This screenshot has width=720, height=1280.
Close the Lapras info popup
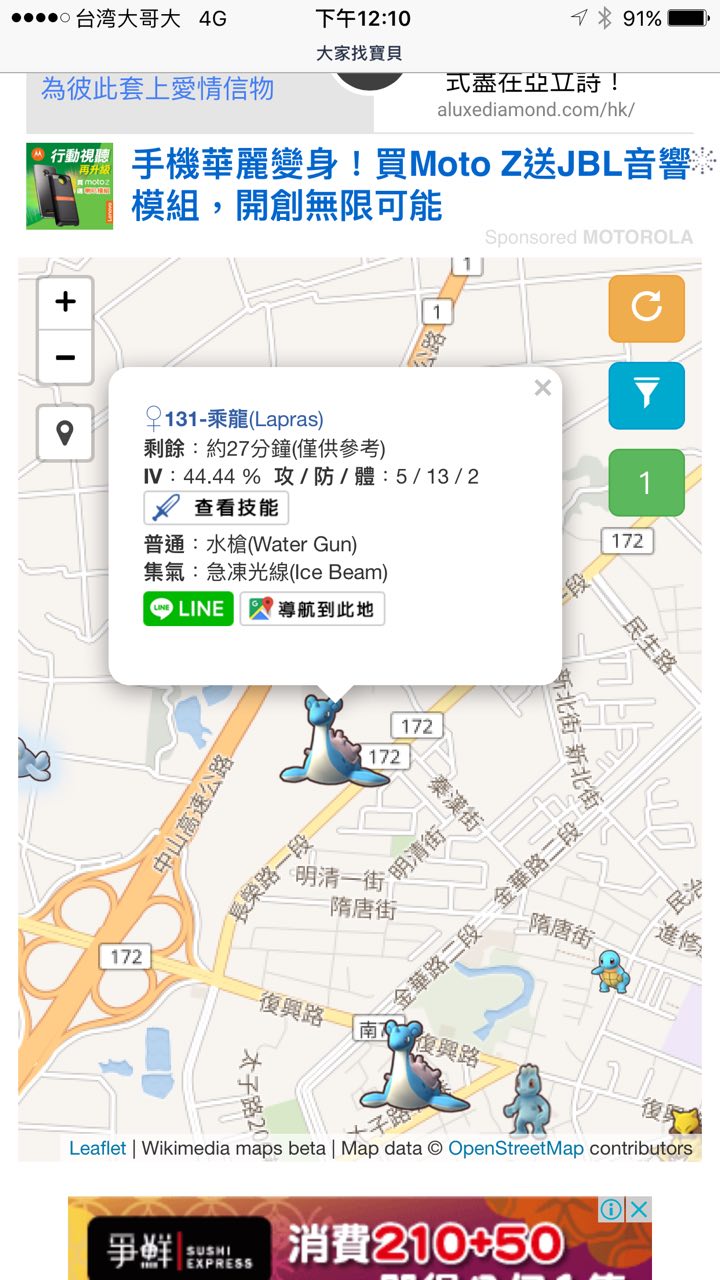tap(543, 388)
